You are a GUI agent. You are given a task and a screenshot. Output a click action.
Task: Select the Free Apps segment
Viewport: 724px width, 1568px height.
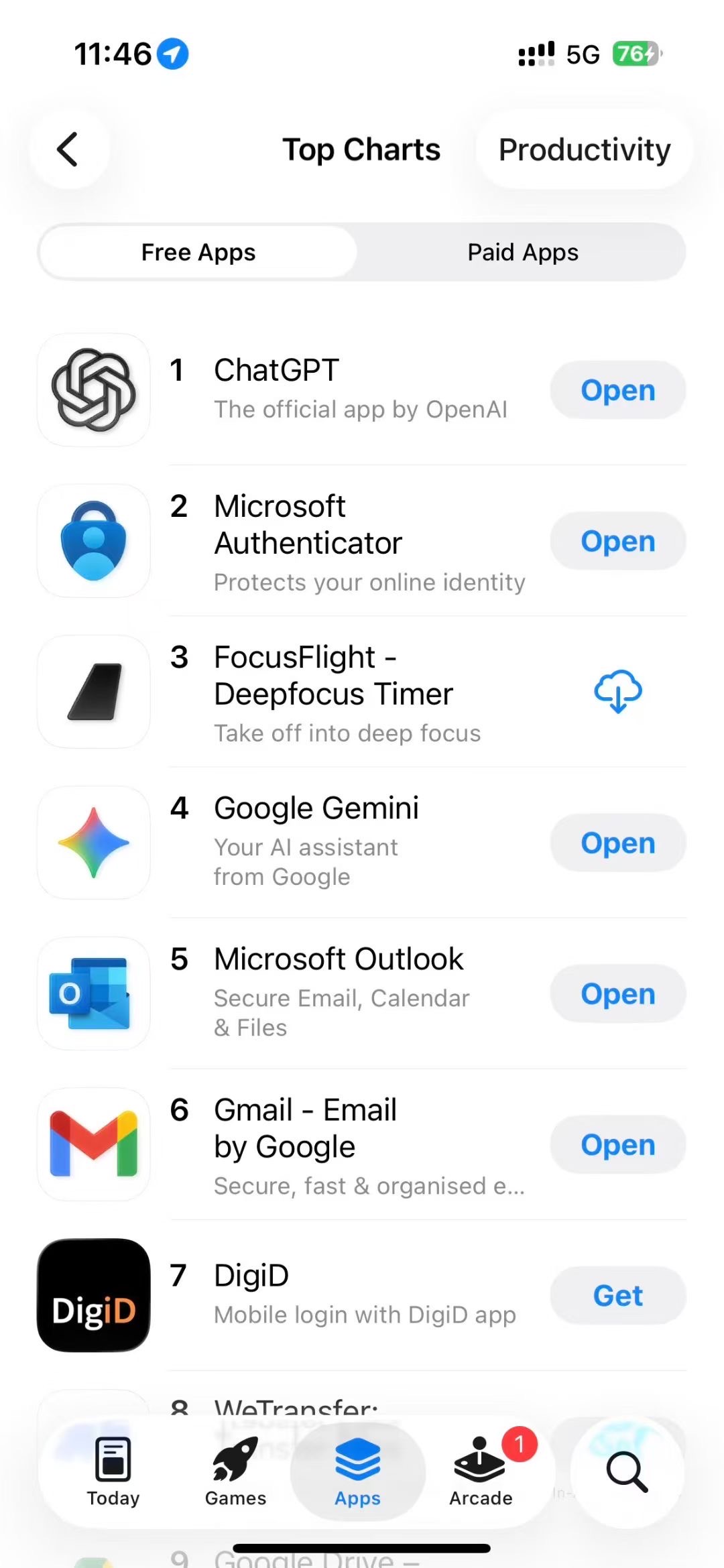[x=198, y=253]
